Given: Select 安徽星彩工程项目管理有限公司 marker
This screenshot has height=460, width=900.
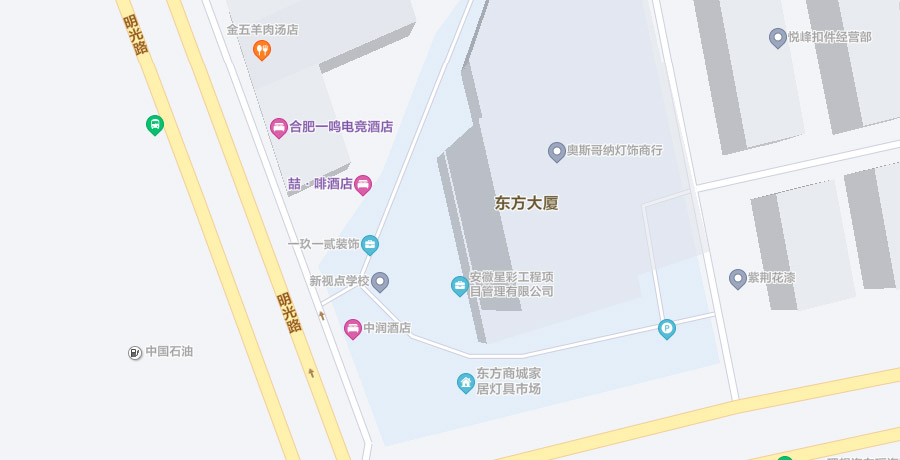Looking at the screenshot, I should coord(460,285).
